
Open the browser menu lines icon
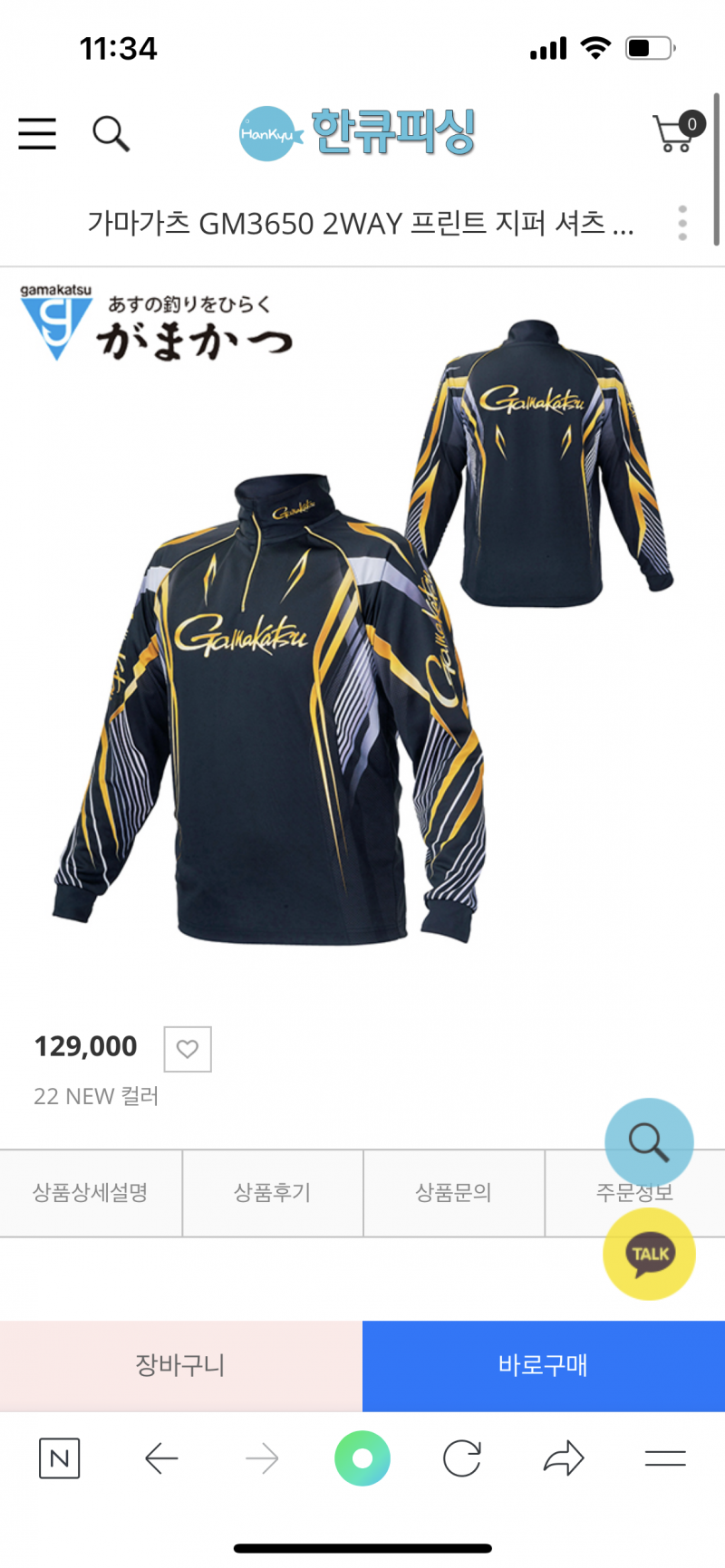pyautogui.click(x=665, y=1458)
